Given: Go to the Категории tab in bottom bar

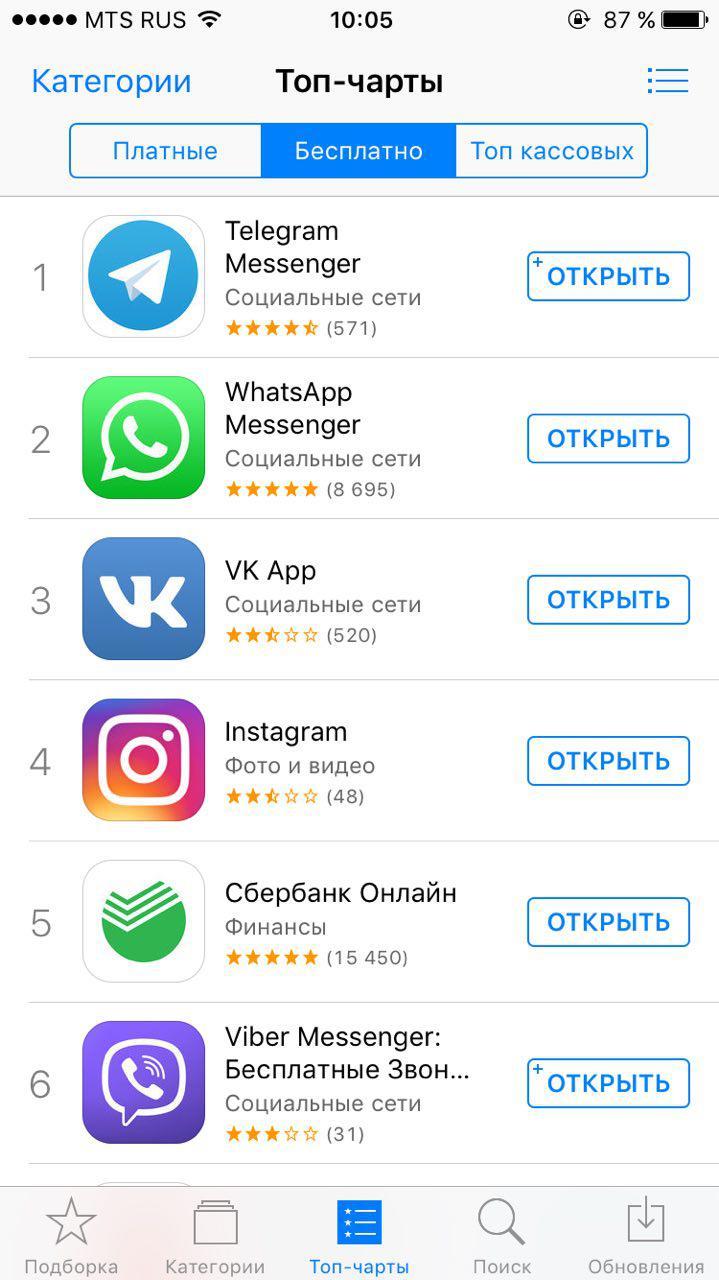Looking at the screenshot, I should (215, 1236).
